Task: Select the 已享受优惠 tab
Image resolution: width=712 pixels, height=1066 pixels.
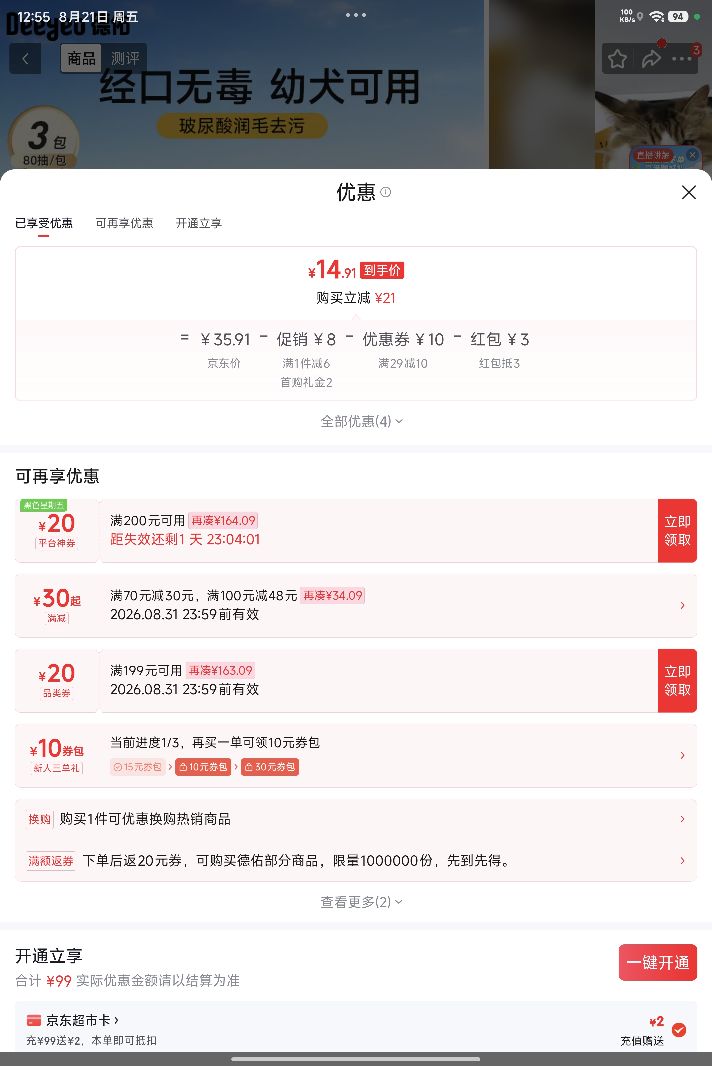Action: (x=44, y=223)
